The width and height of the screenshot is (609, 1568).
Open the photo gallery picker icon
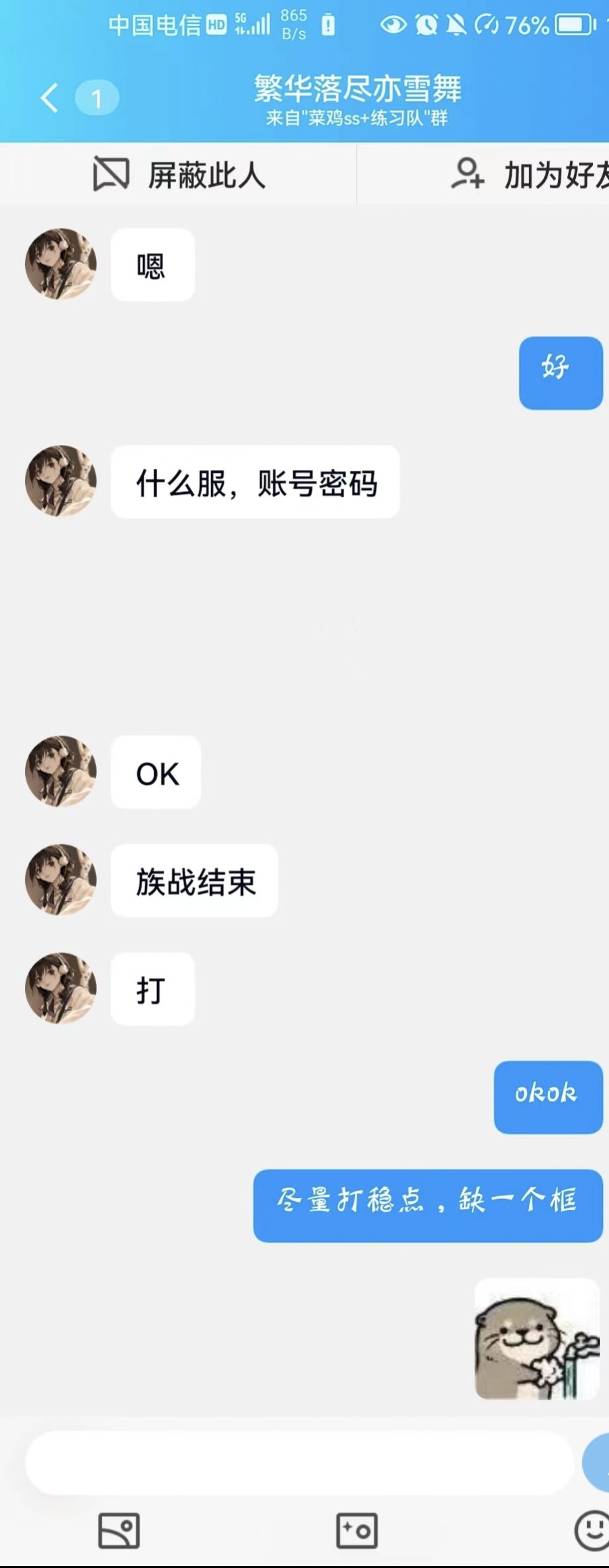[x=119, y=1530]
